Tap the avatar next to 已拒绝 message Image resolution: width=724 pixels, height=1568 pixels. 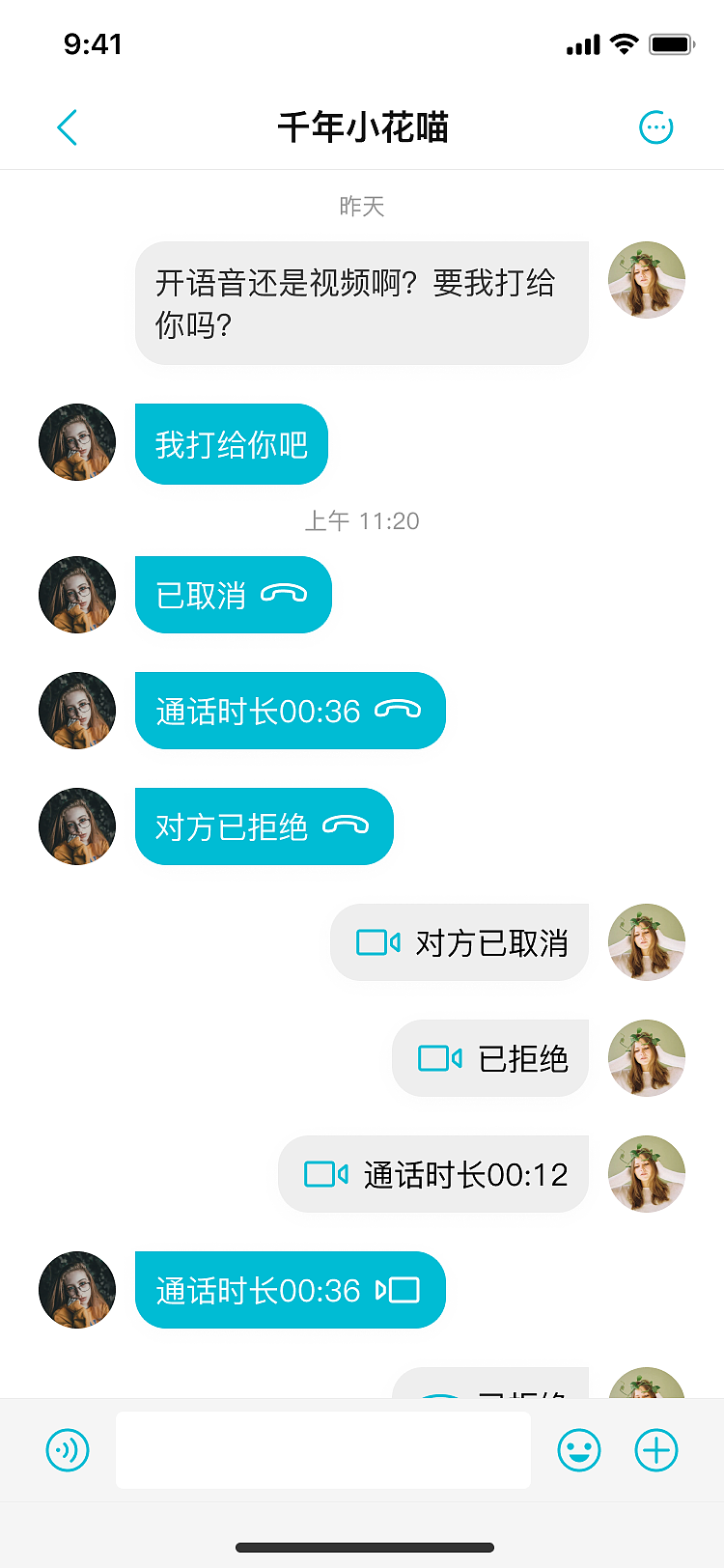(x=647, y=1058)
